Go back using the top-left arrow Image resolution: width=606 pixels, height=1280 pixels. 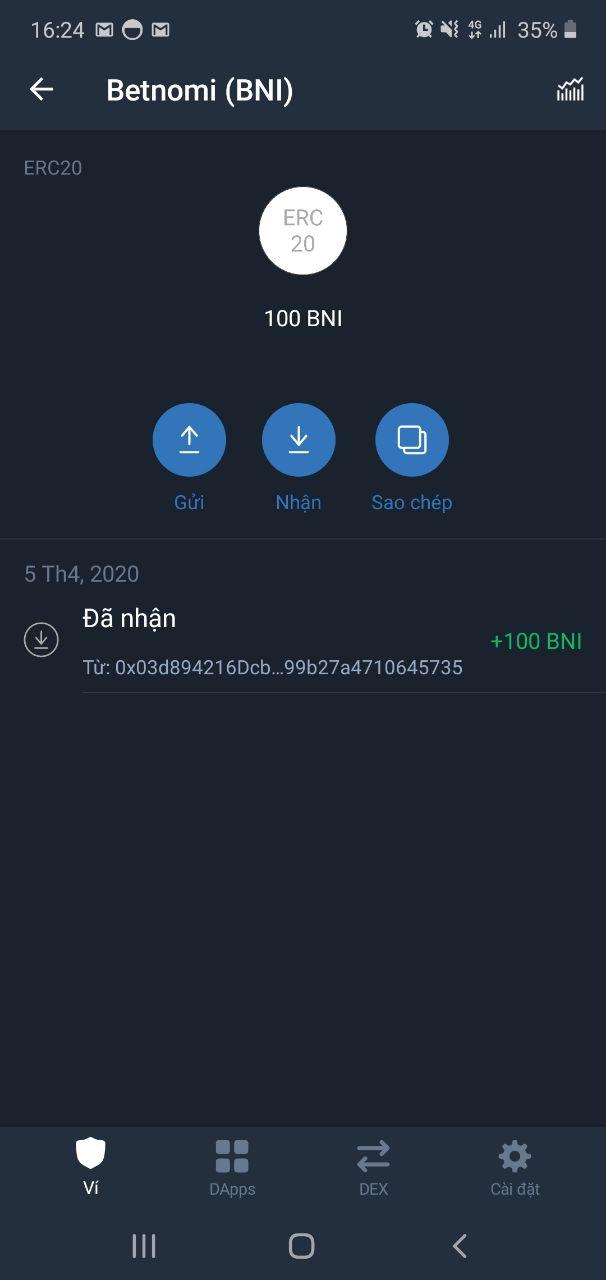(41, 90)
